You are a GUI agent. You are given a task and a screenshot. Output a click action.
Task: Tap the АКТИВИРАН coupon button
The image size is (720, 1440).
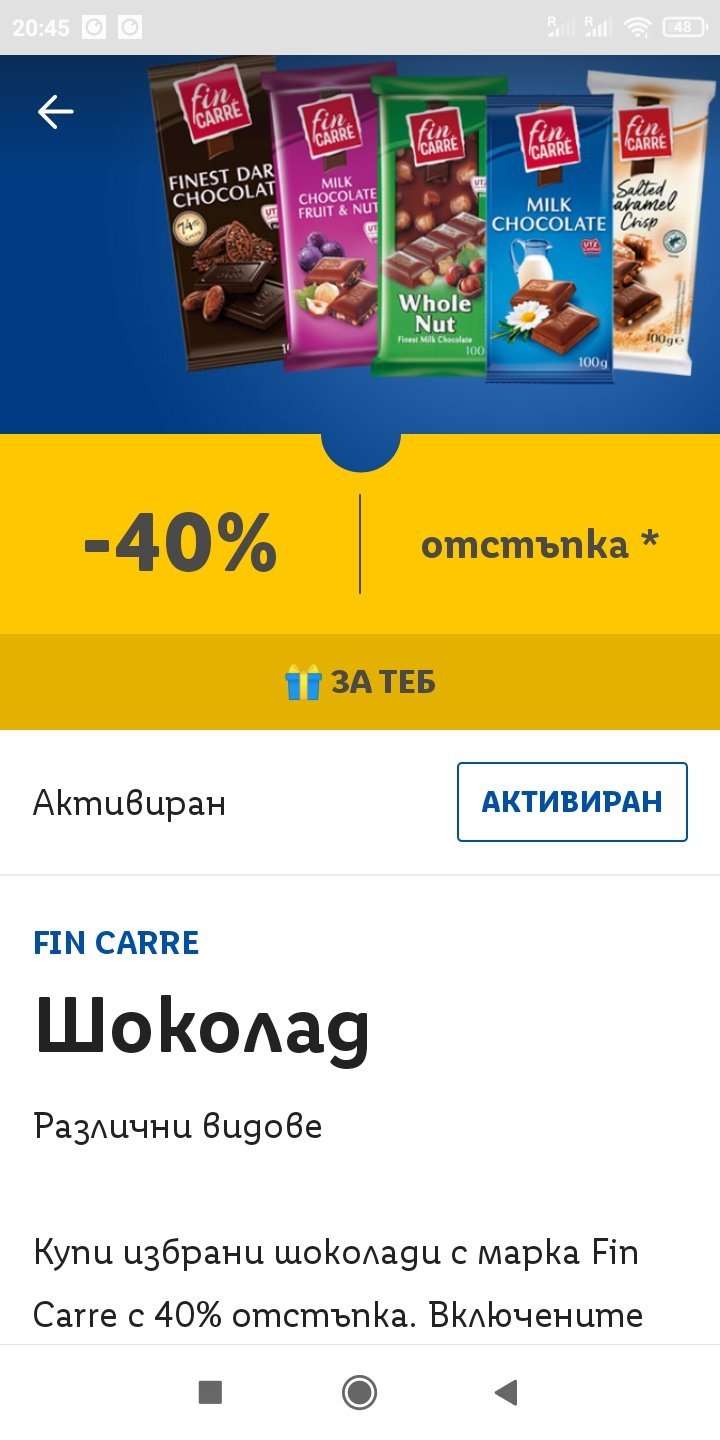click(x=572, y=802)
